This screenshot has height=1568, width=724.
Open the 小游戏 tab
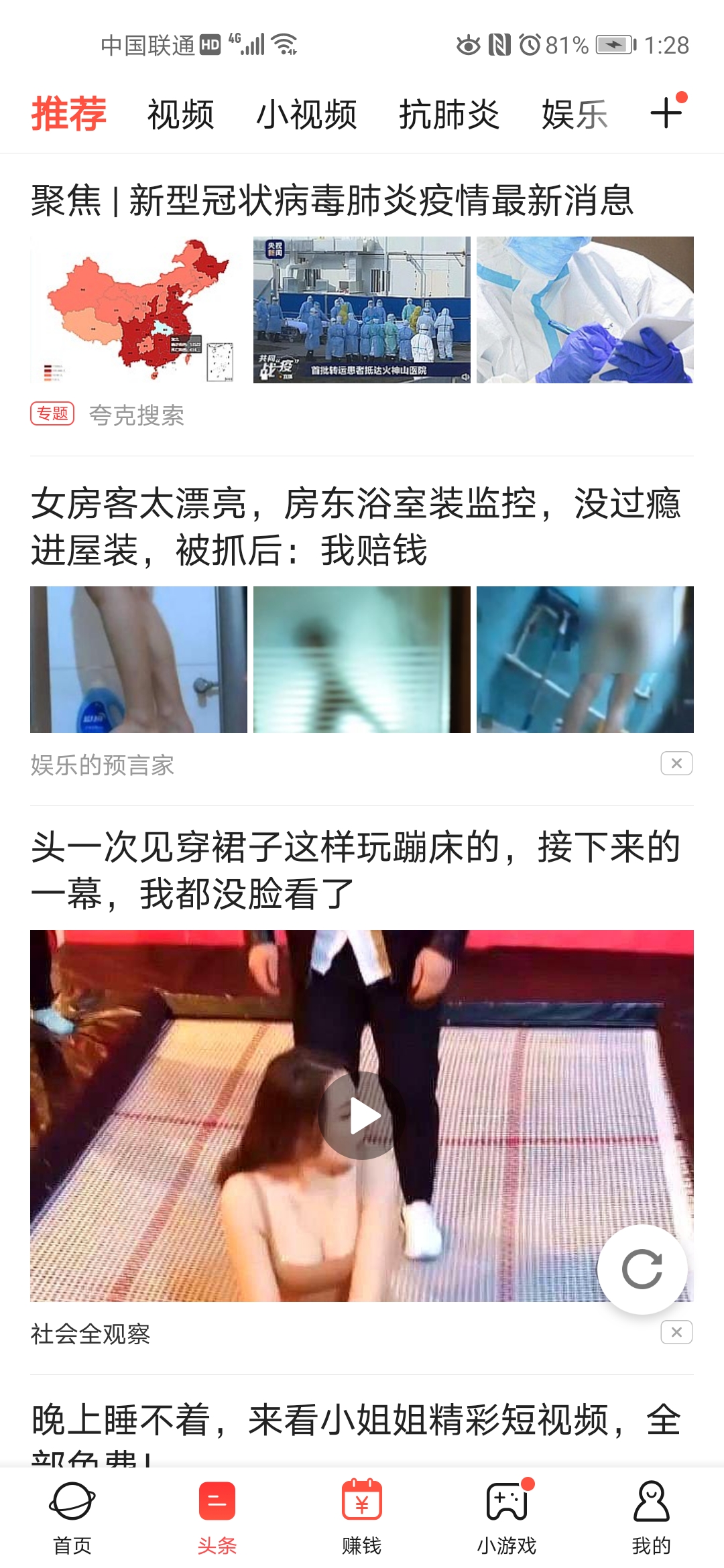[x=507, y=1518]
